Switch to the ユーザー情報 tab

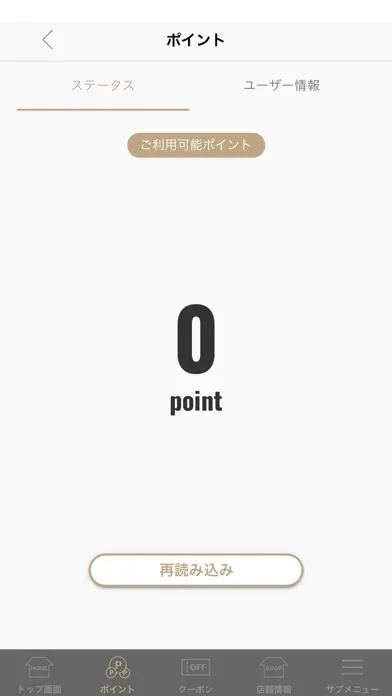(x=282, y=85)
